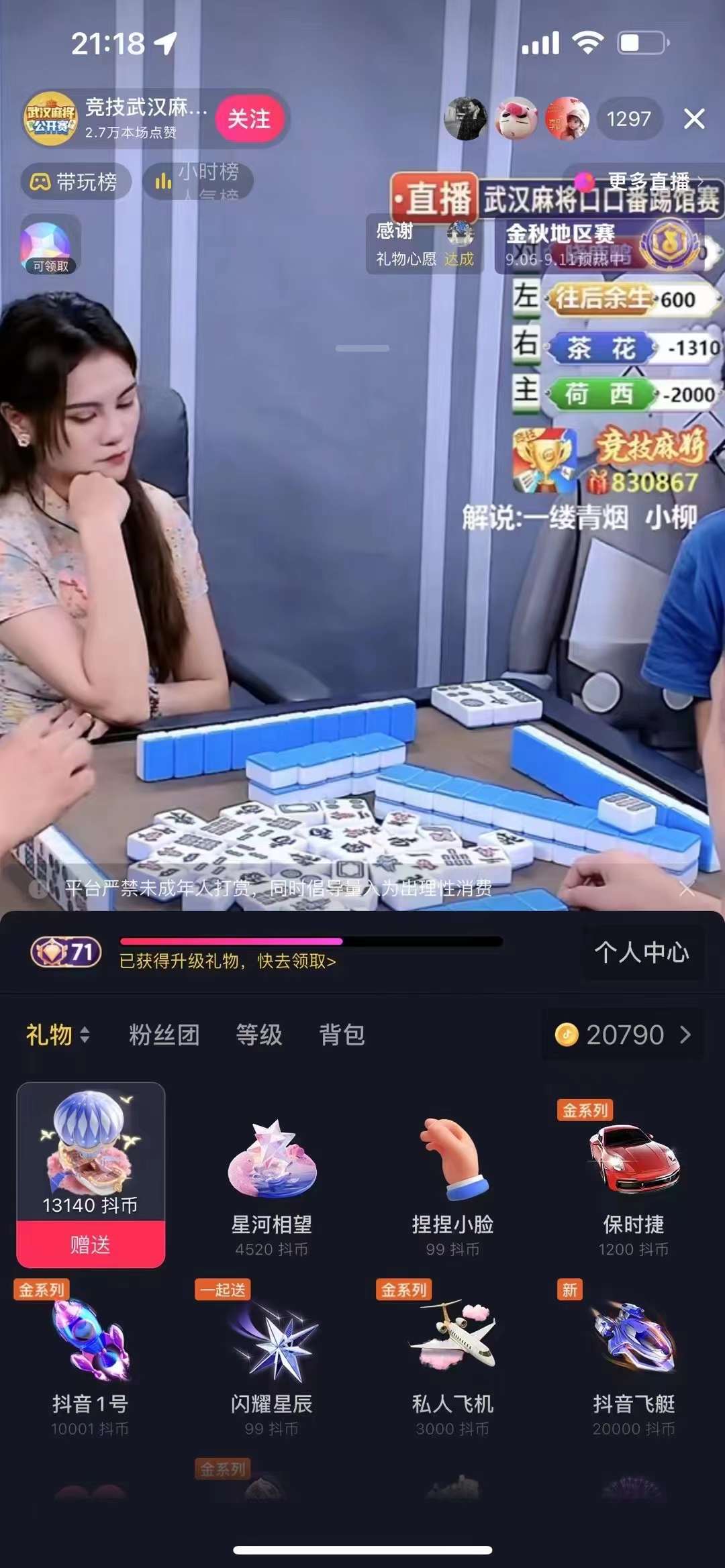Open the 20790 coin balance recharge
This screenshot has width=725, height=1568.
(x=624, y=1035)
